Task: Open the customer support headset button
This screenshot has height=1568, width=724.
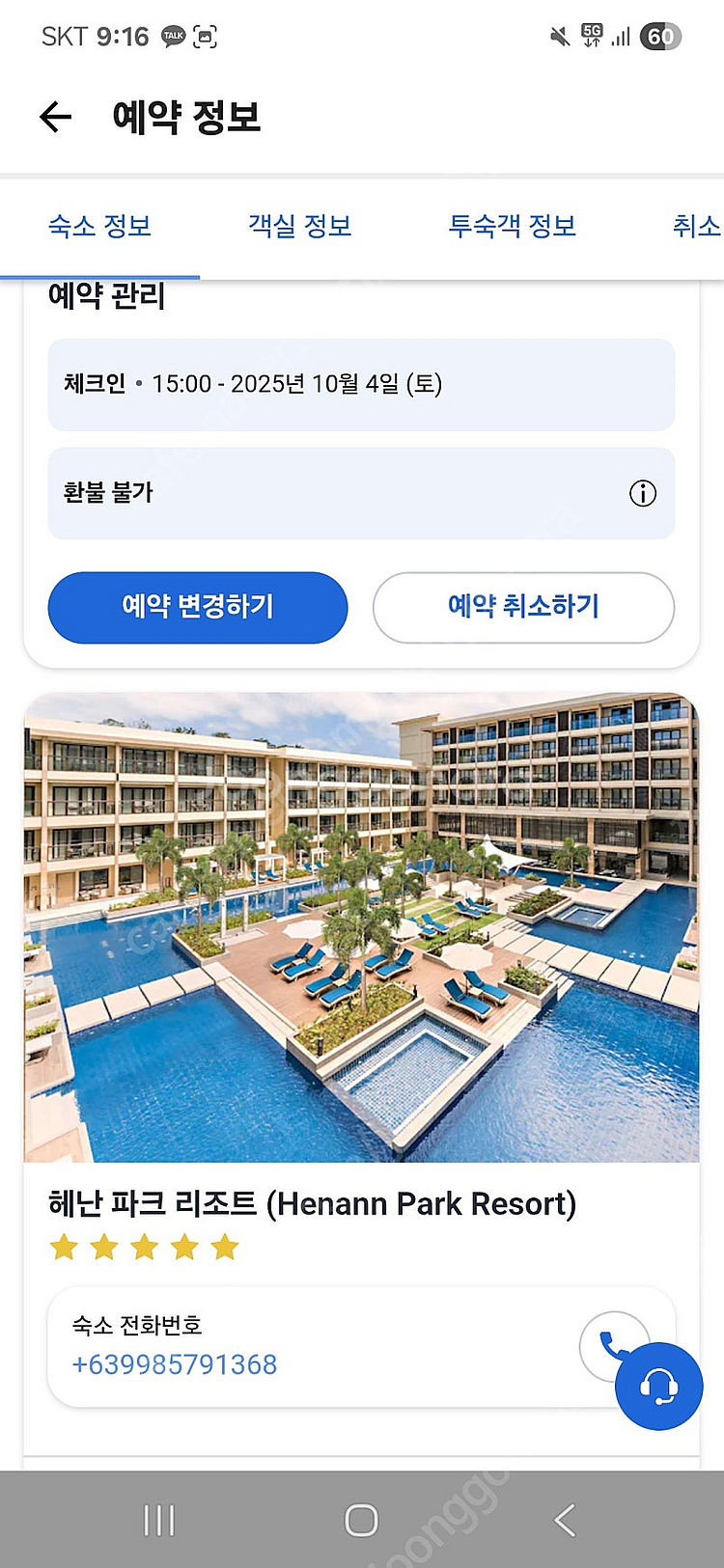Action: 659,1387
